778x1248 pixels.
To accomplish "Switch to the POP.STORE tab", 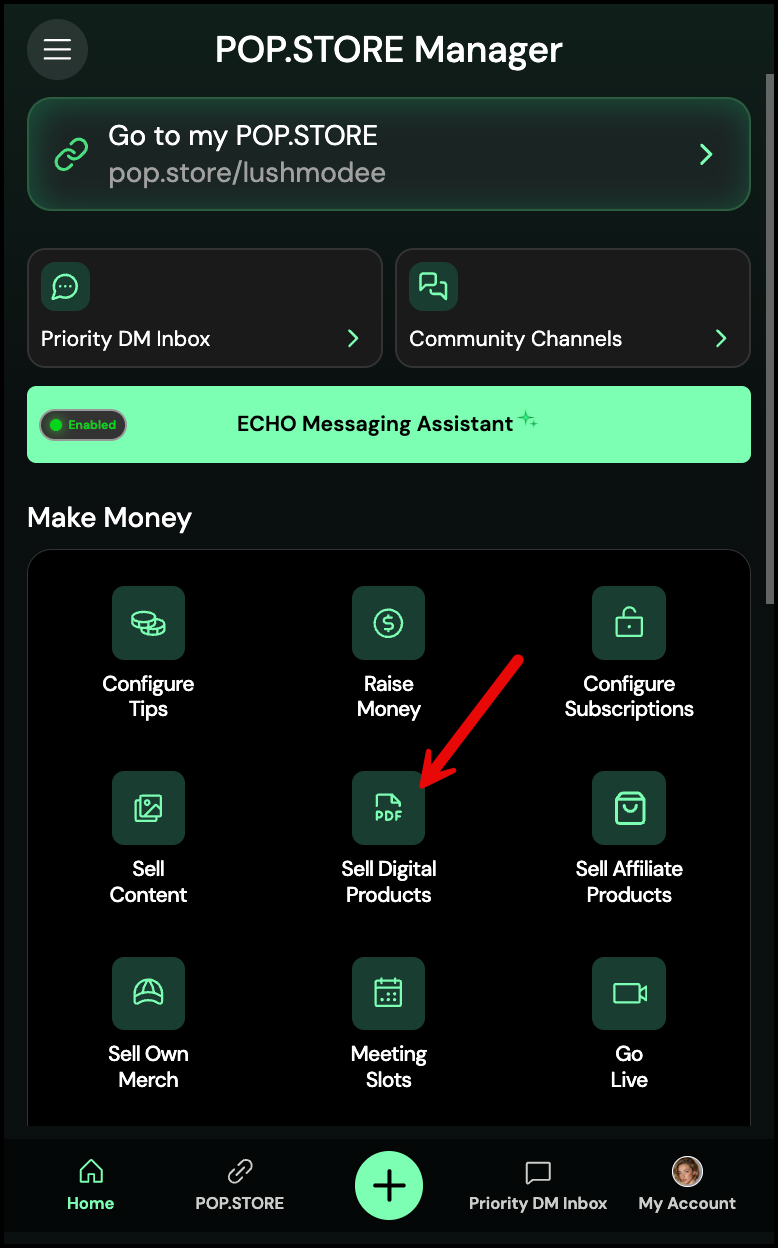I will pyautogui.click(x=239, y=1186).
